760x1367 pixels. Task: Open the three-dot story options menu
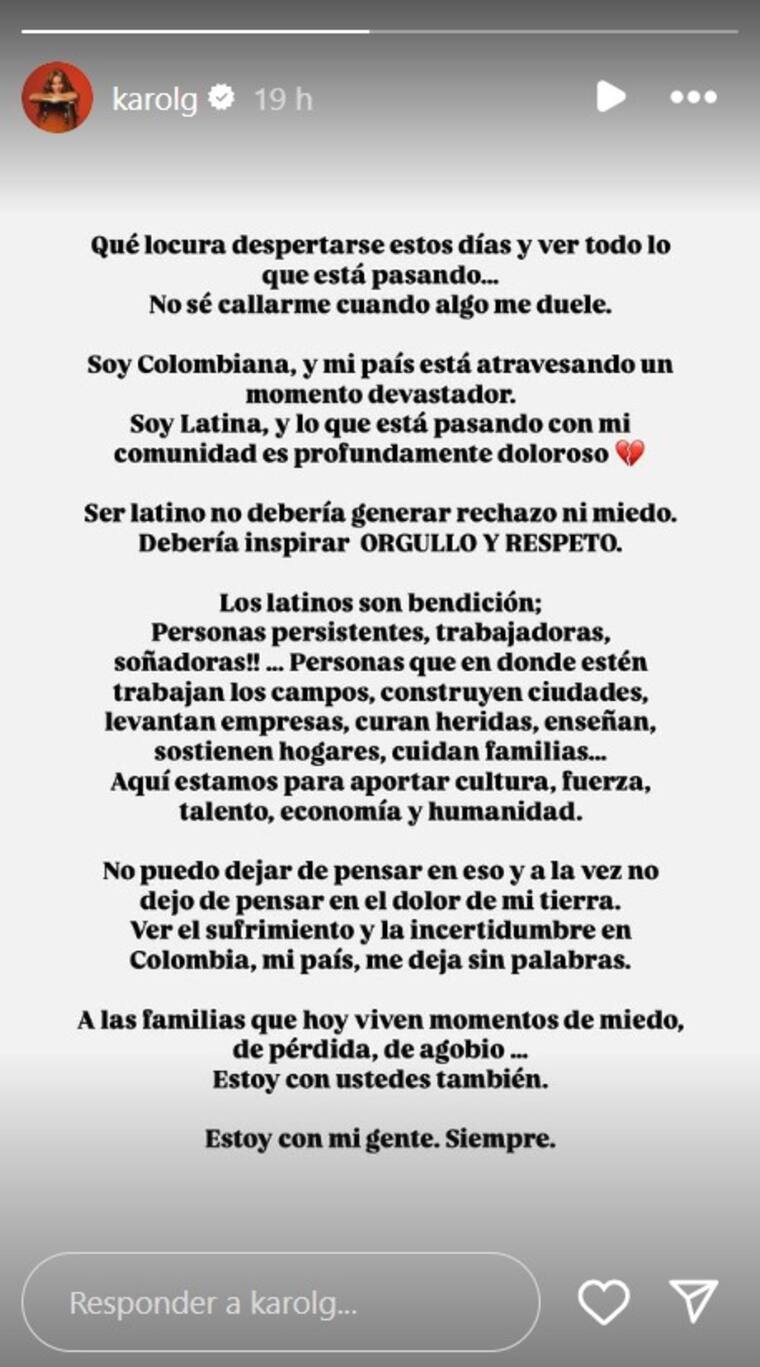(693, 98)
